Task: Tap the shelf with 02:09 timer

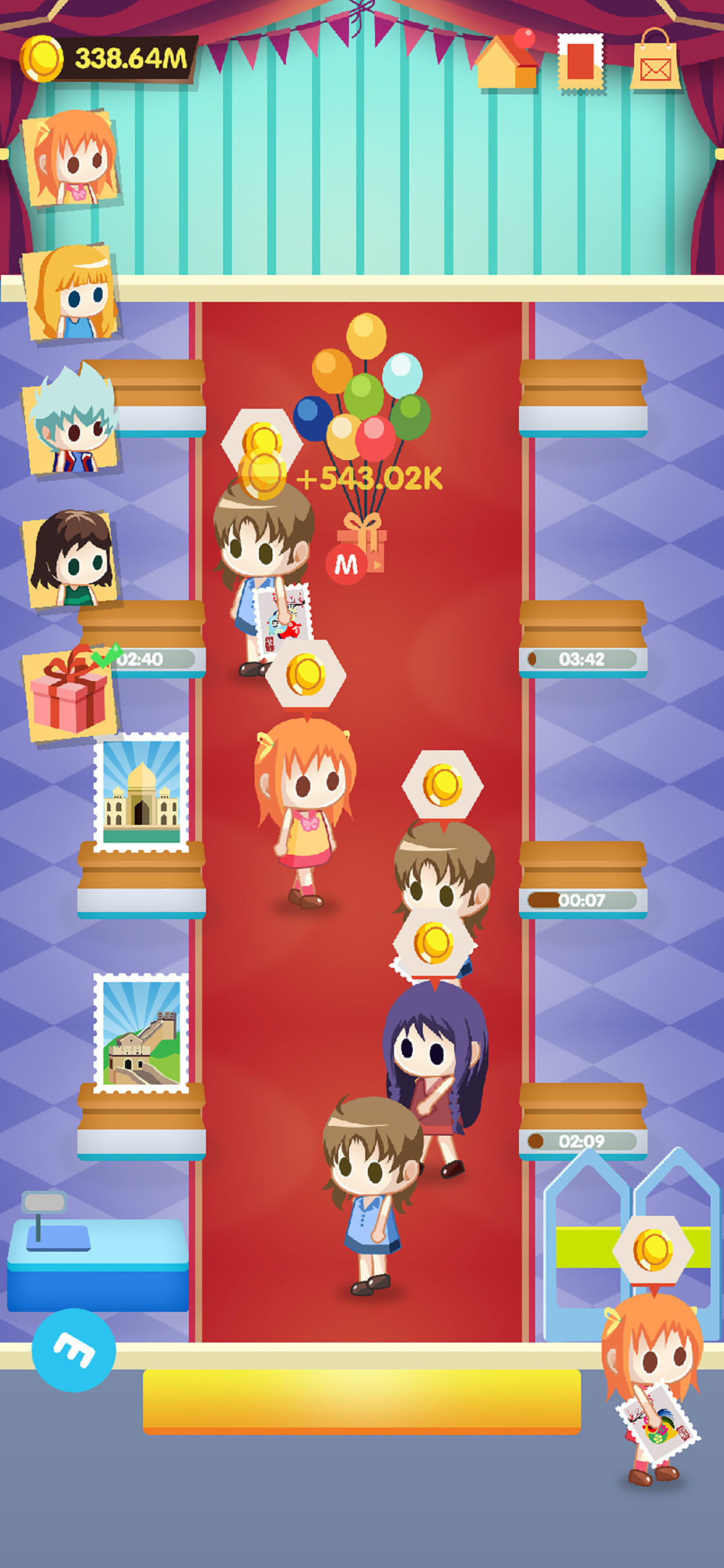Action: click(x=582, y=1122)
